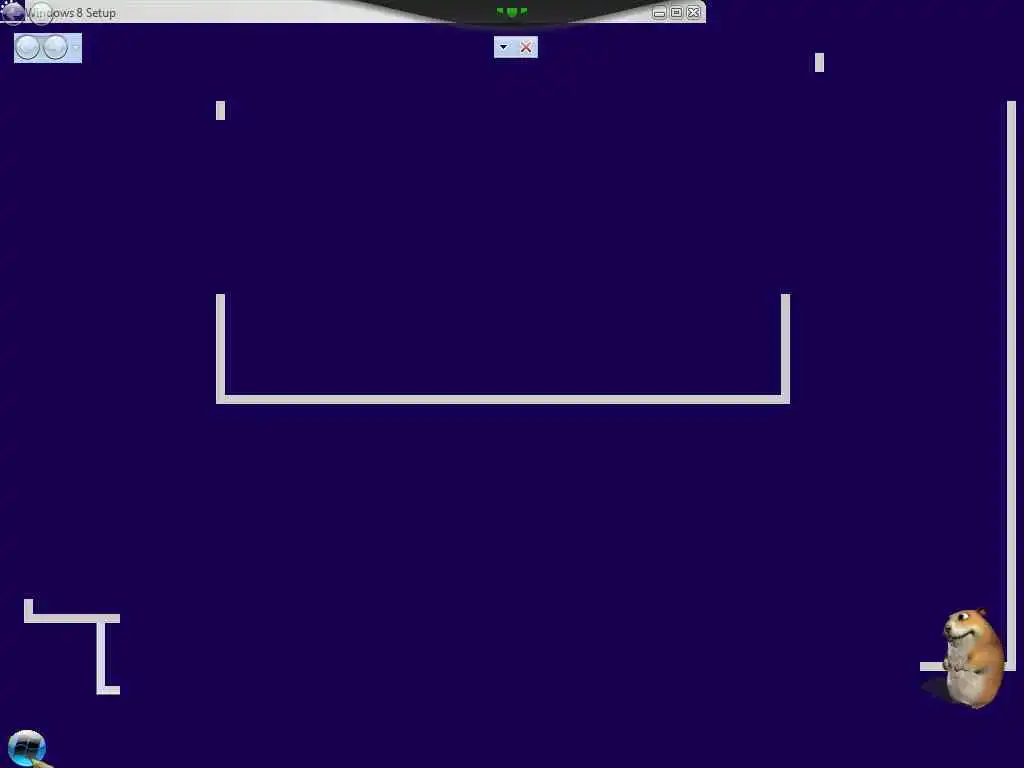Maximize the Windows 8 Setup window
This screenshot has width=1024, height=768.
[x=676, y=13]
